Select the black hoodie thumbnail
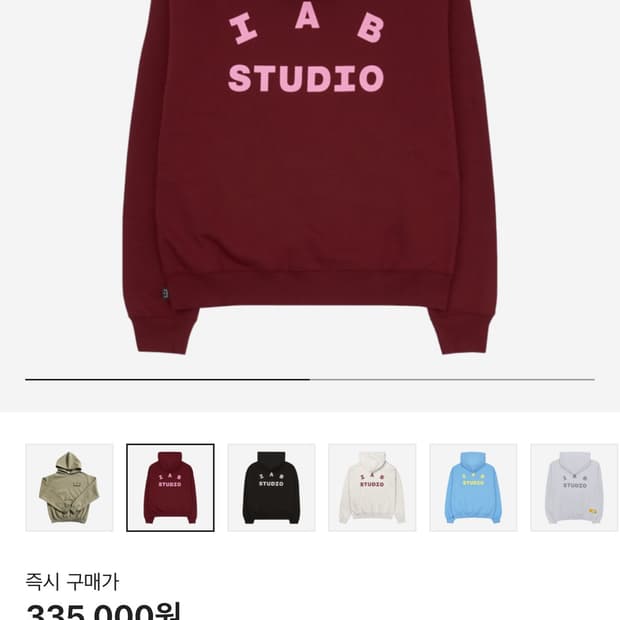620x620 pixels. click(271, 488)
